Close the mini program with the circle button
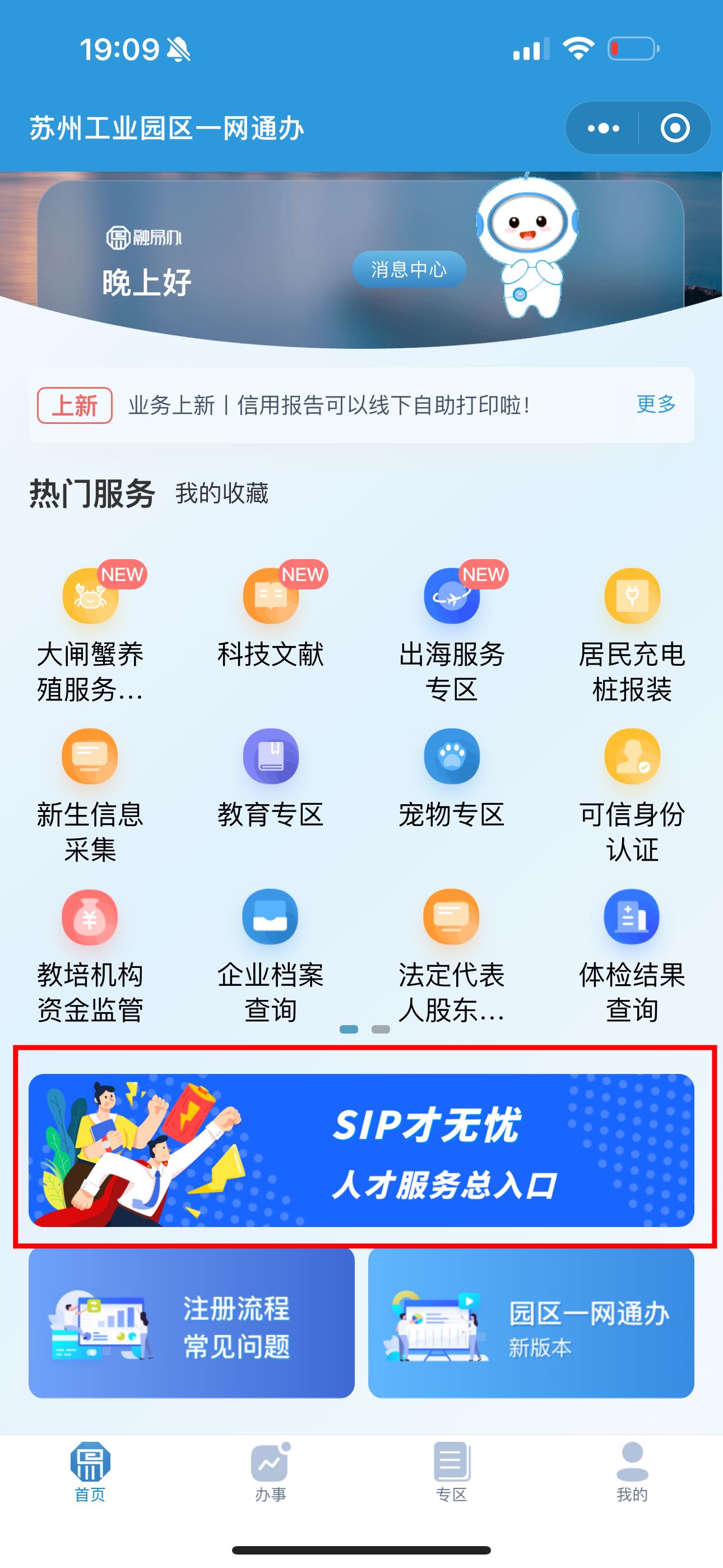The width and height of the screenshot is (723, 1568). tap(674, 128)
